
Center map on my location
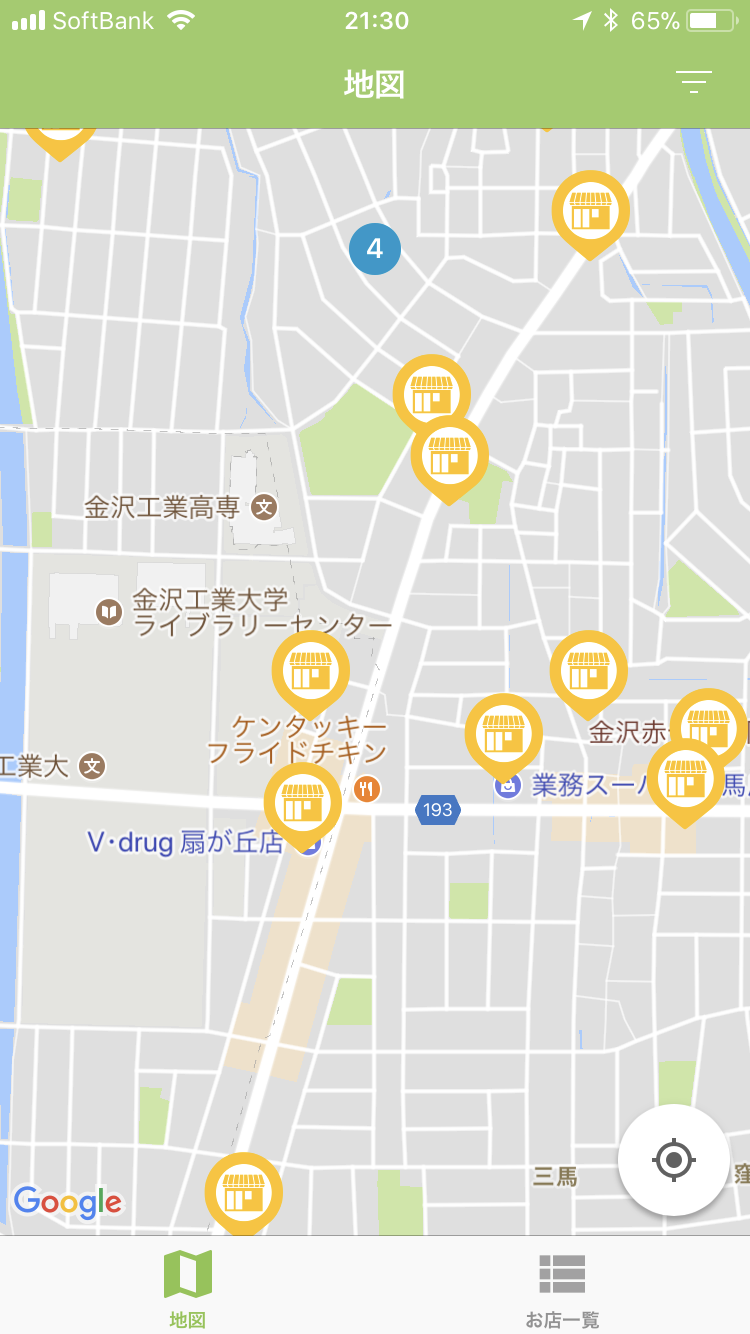[673, 1160]
